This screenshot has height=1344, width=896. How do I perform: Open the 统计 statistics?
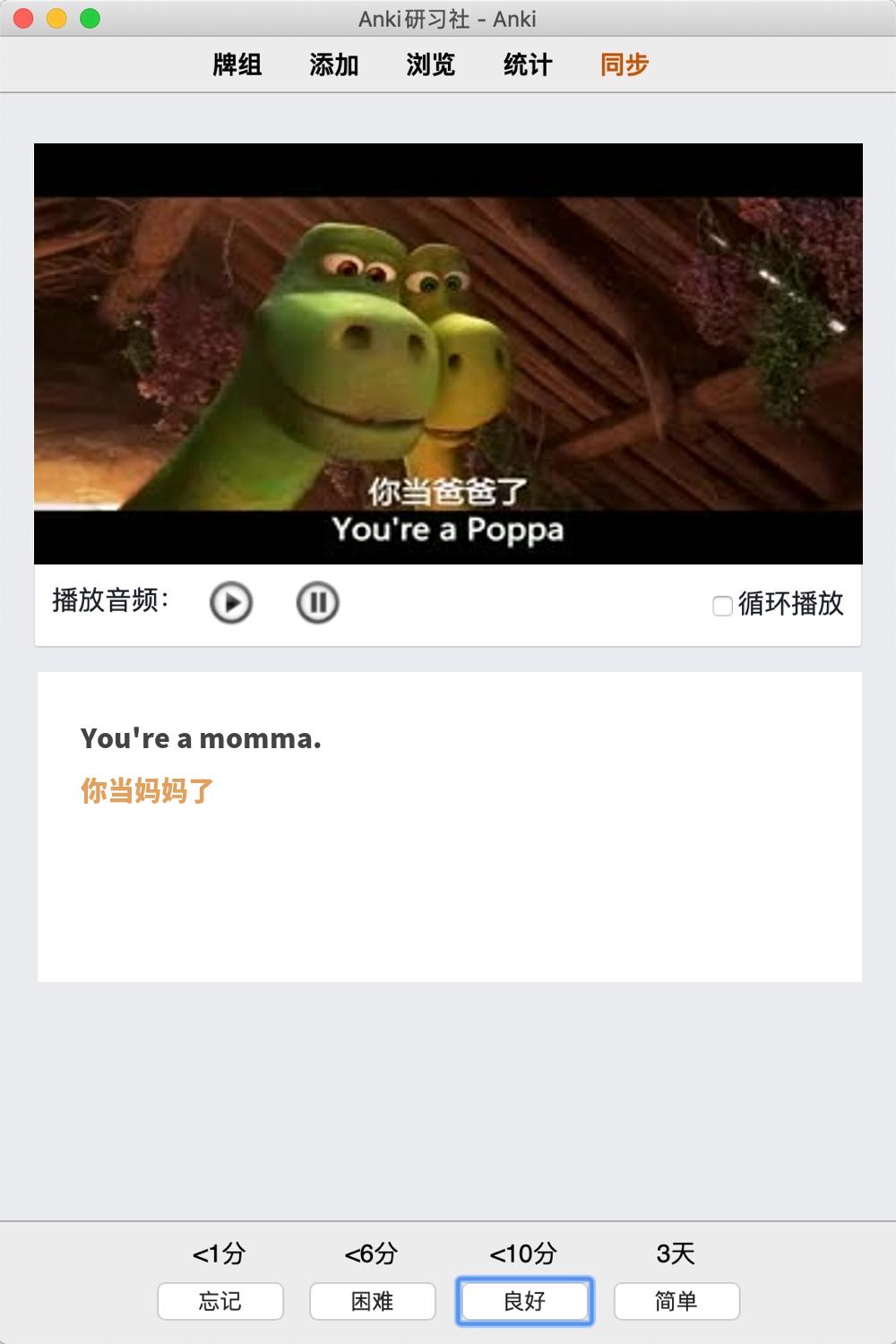point(528,65)
